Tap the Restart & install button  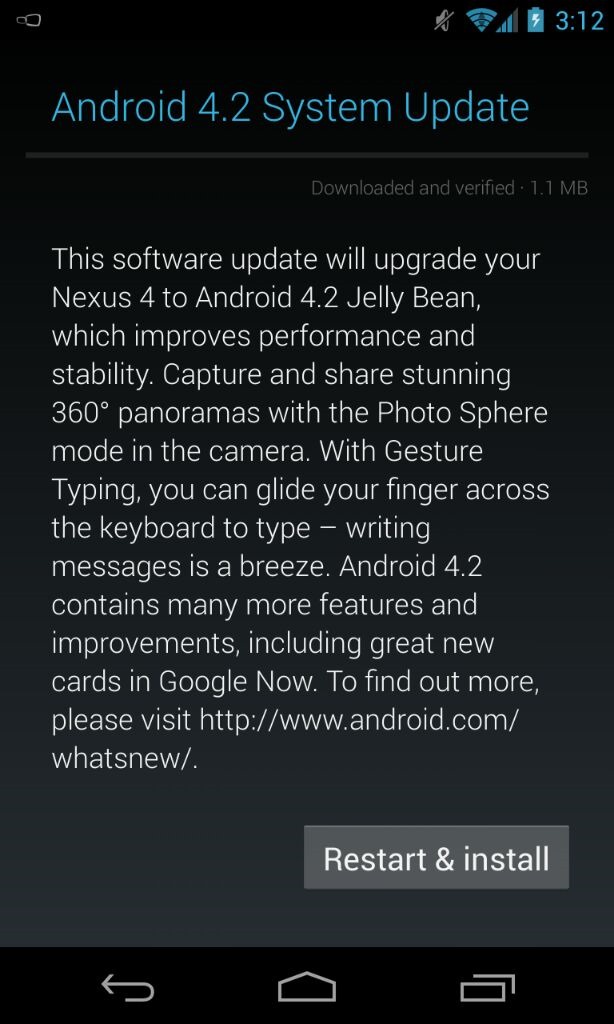click(436, 858)
